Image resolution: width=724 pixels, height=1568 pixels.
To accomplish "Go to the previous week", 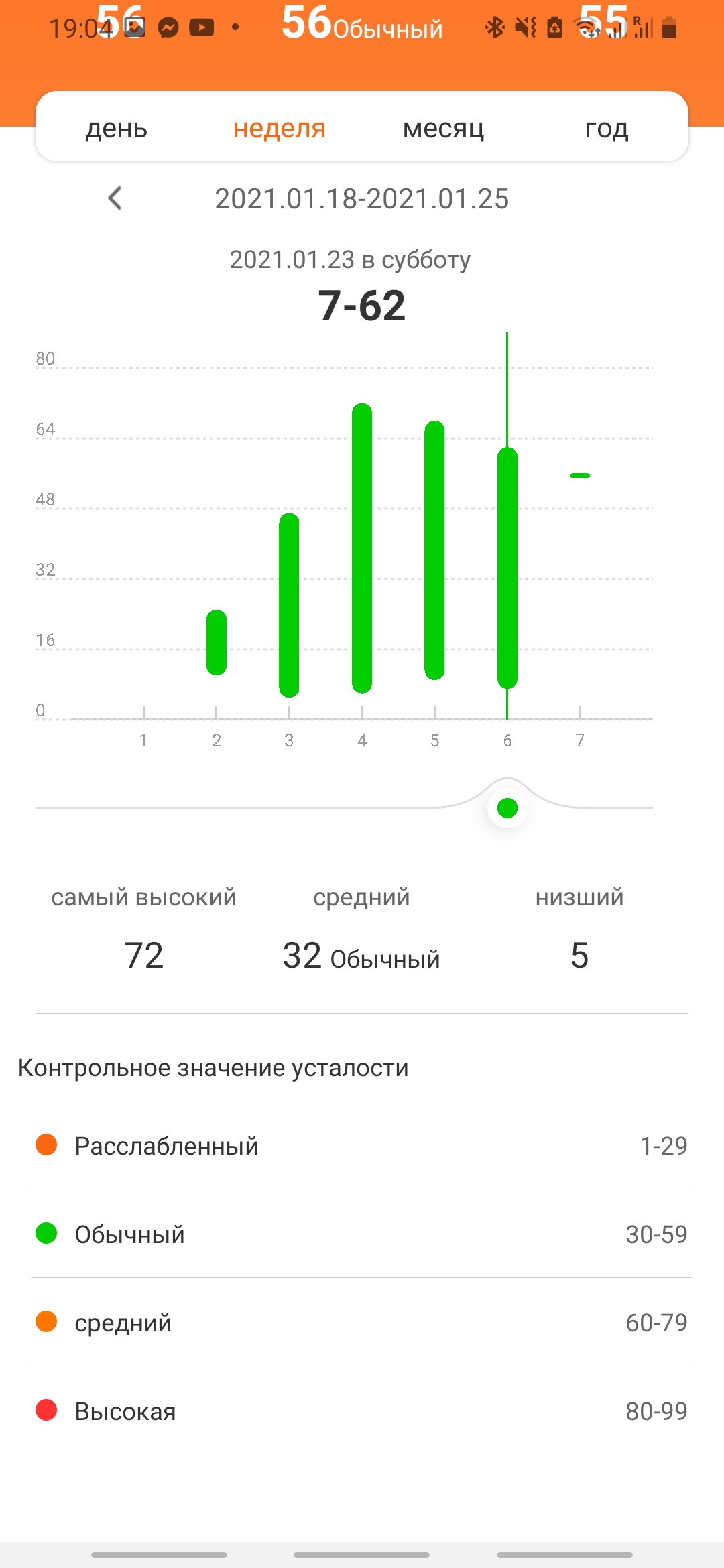I will (115, 198).
